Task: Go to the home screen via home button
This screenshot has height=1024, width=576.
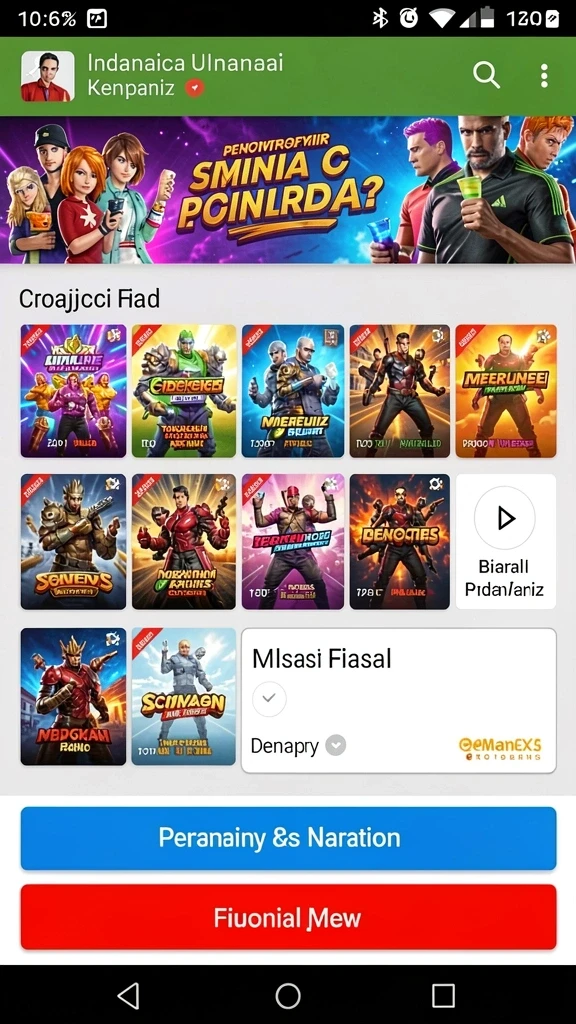Action: pos(288,996)
